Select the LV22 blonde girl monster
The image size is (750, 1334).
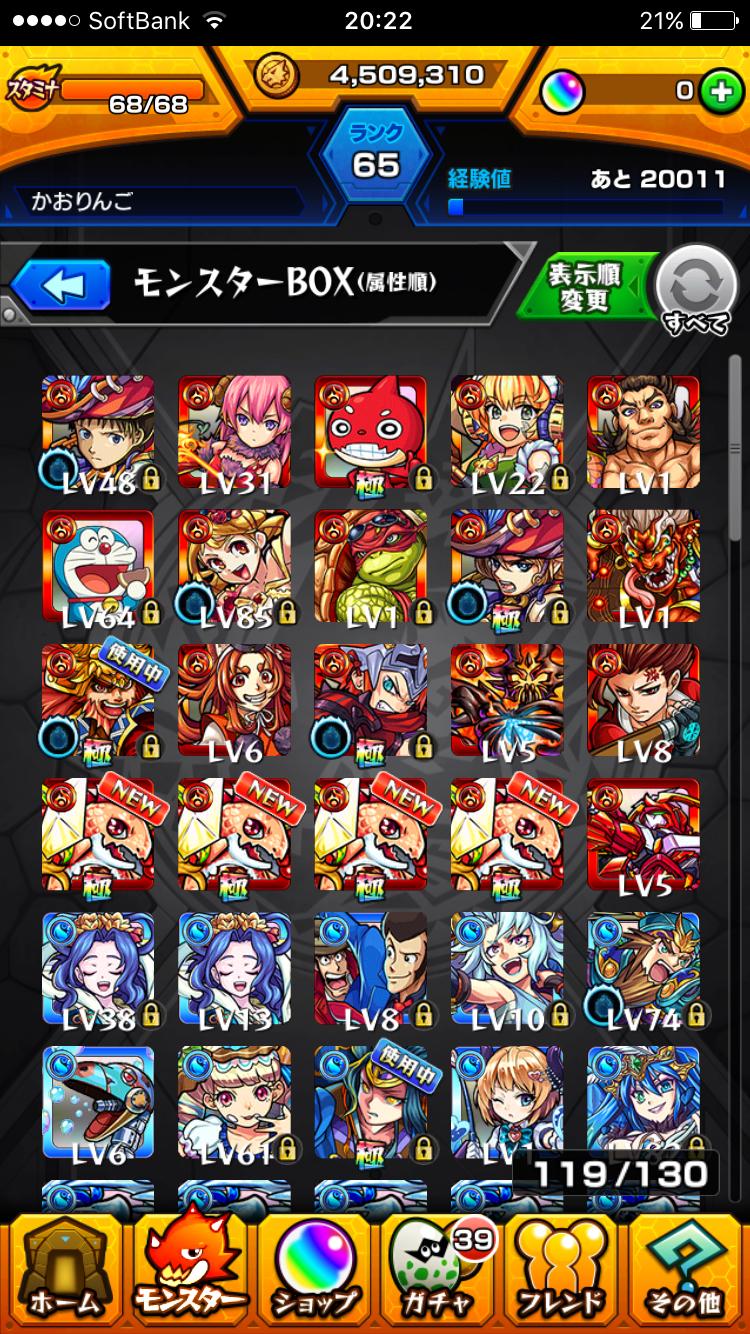coord(506,432)
